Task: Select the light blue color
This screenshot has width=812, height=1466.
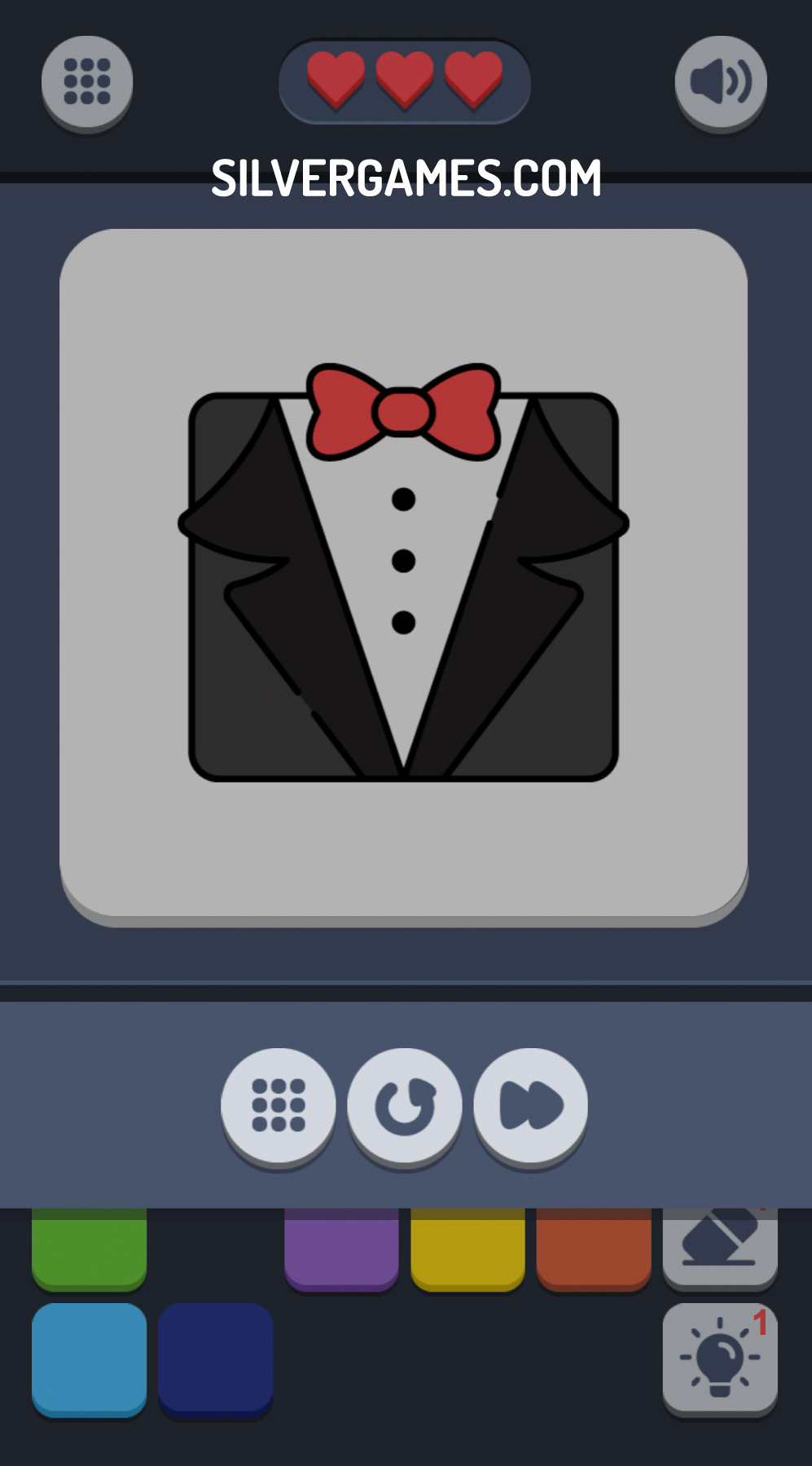Action: click(90, 1358)
